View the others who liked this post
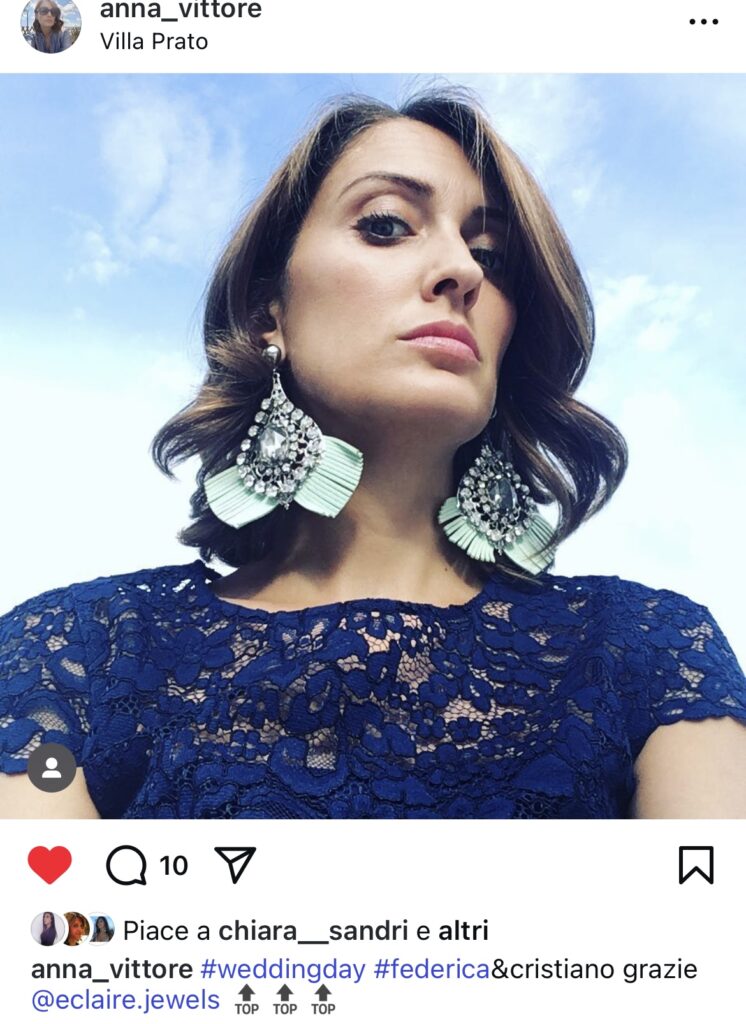This screenshot has width=746, height=1024. pos(463,931)
